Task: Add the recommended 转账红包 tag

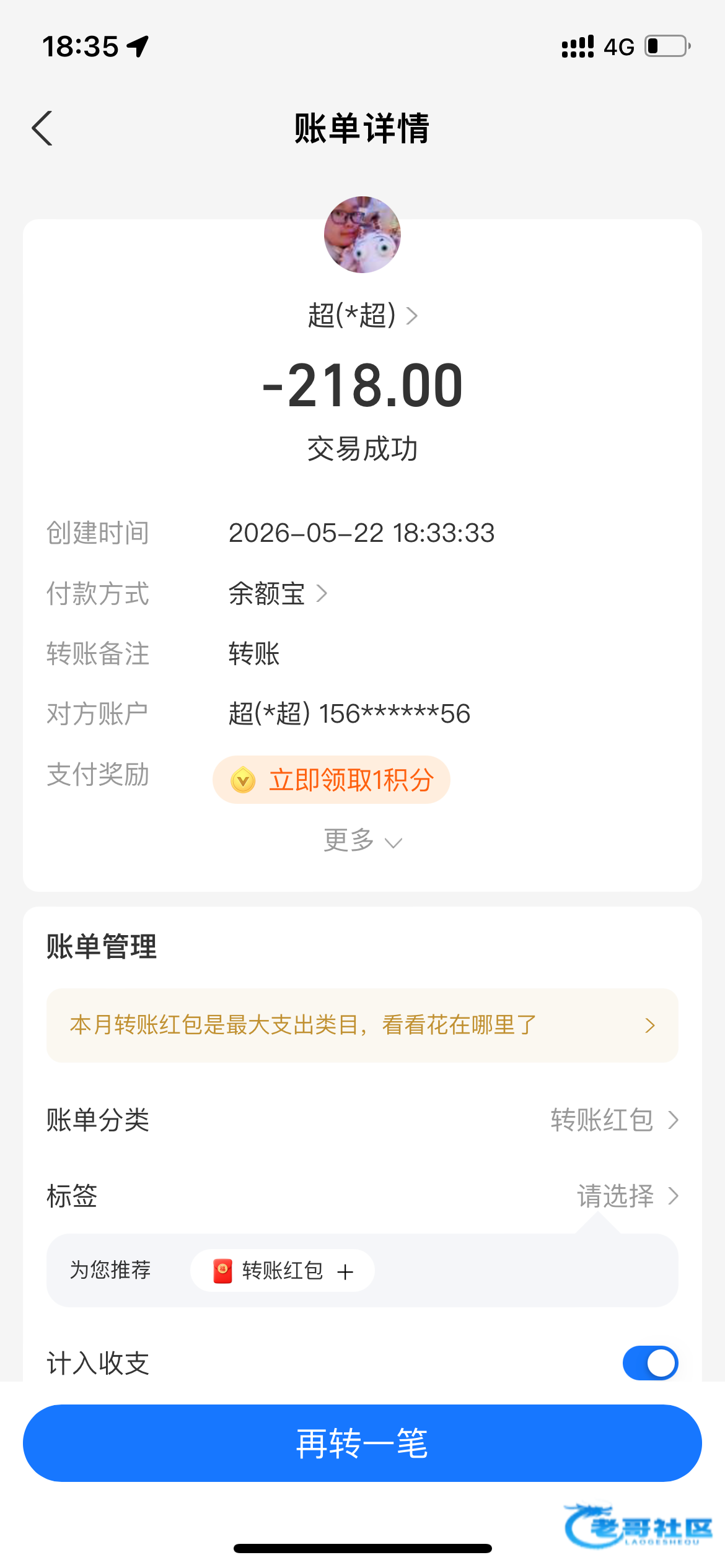Action: click(283, 1271)
